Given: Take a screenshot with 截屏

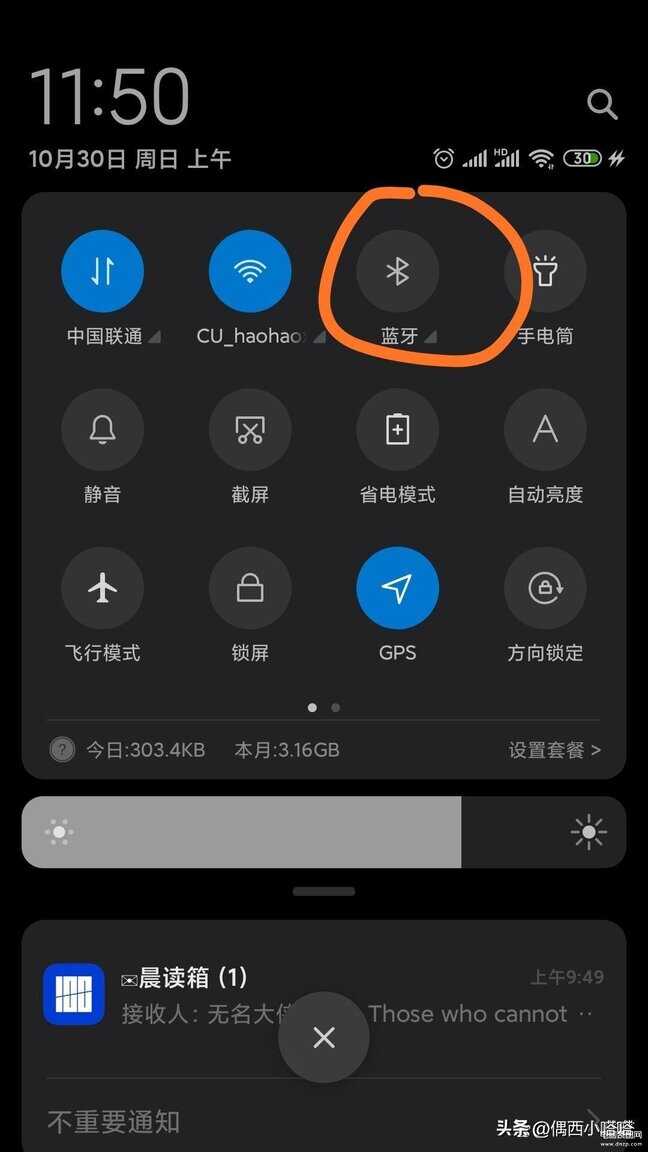Looking at the screenshot, I should point(250,430).
